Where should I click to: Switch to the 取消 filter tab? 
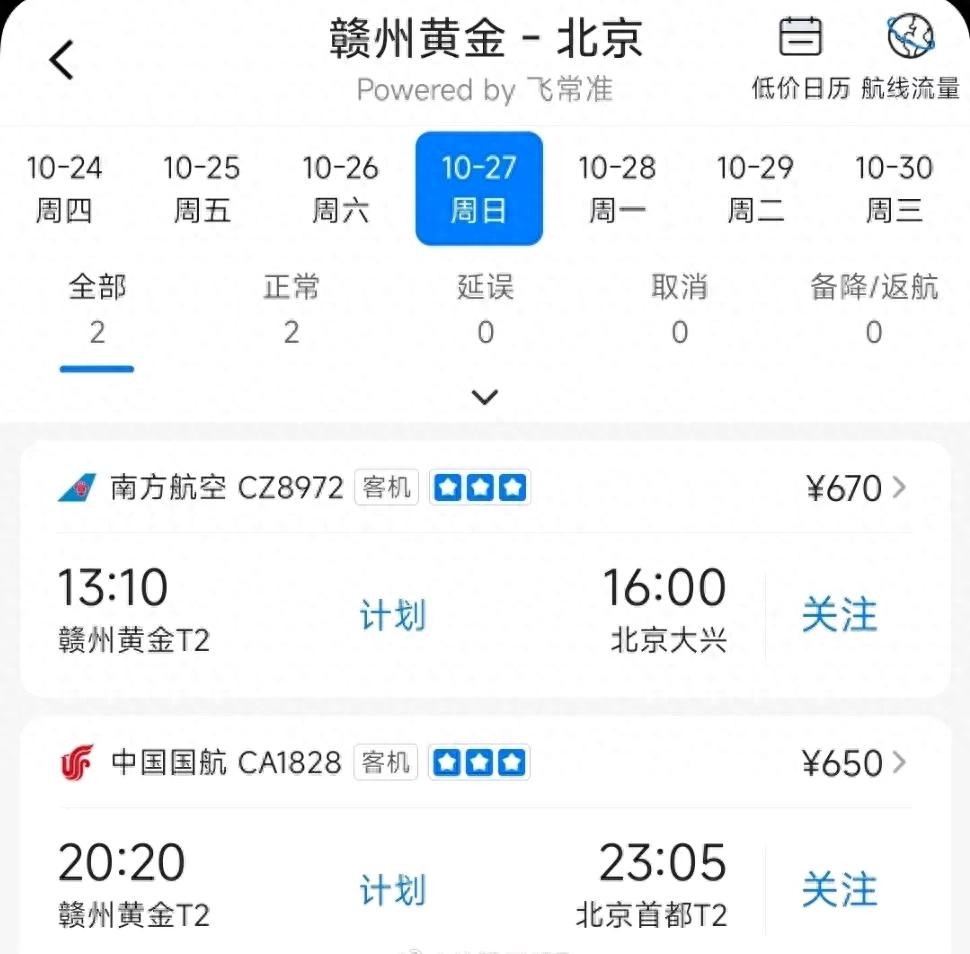pos(679,308)
